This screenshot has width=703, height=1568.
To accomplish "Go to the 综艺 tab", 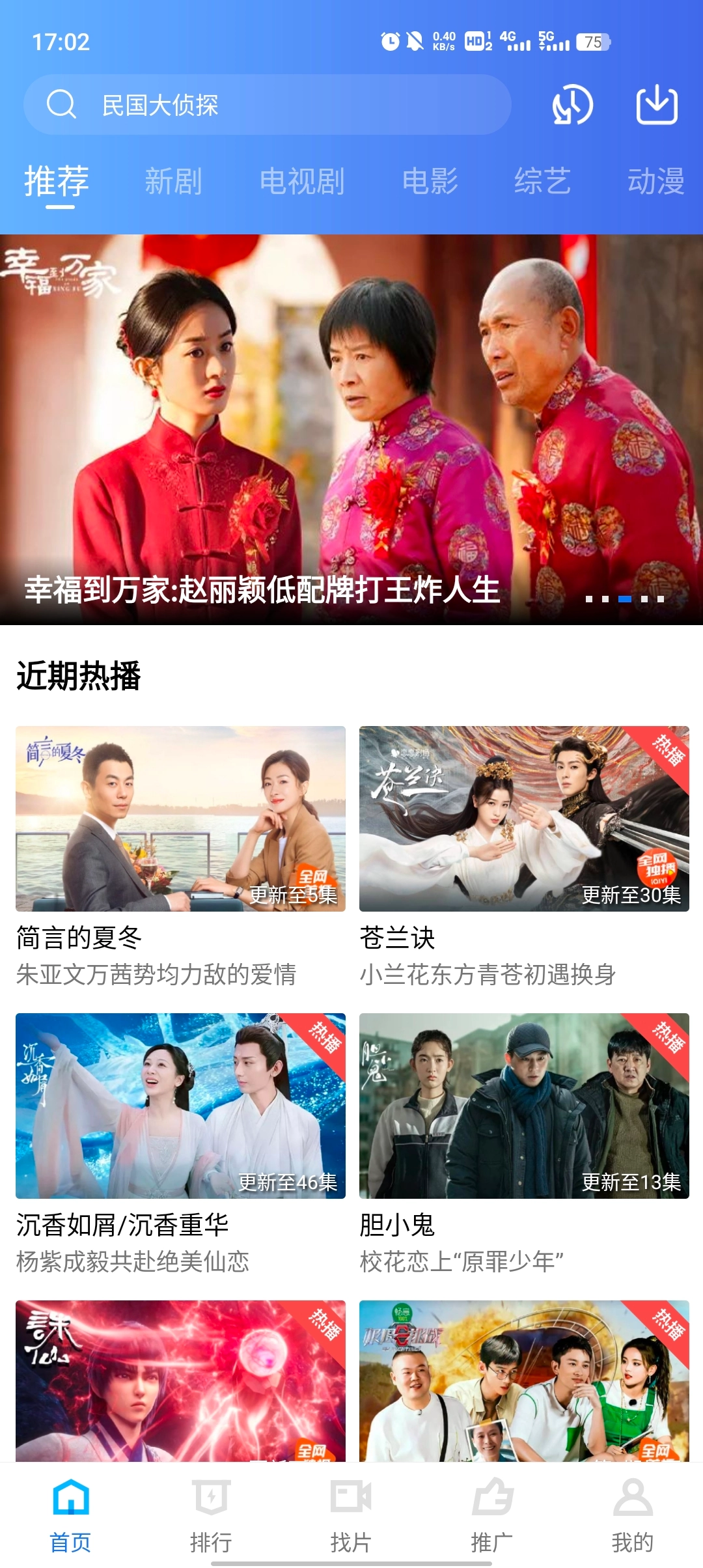I will (543, 181).
